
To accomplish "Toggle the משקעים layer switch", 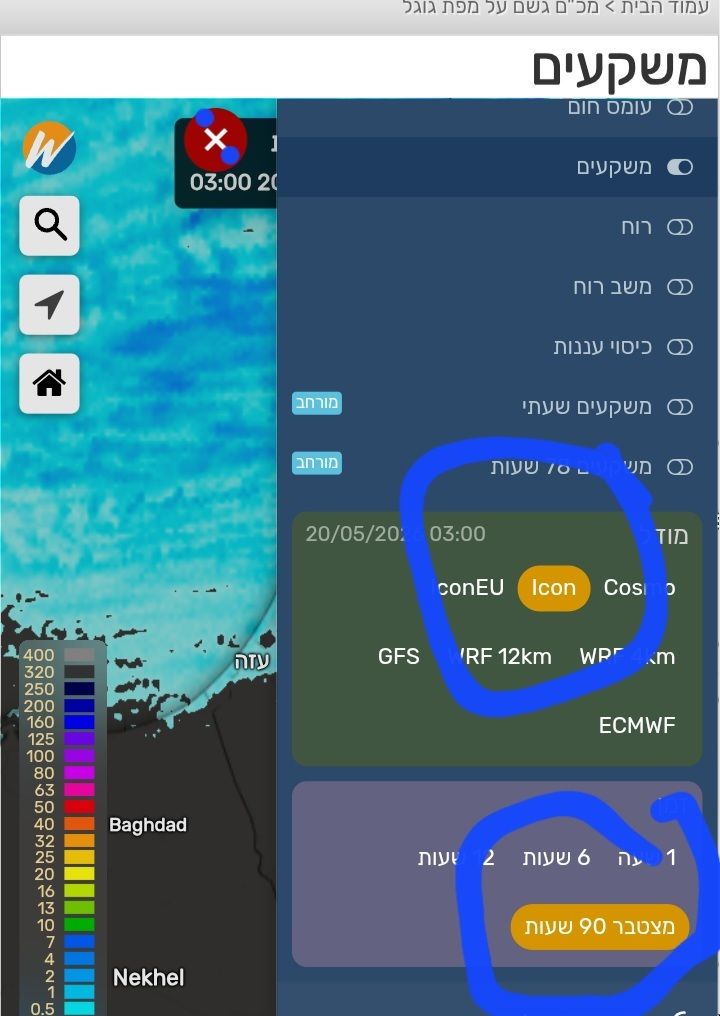I will (680, 167).
